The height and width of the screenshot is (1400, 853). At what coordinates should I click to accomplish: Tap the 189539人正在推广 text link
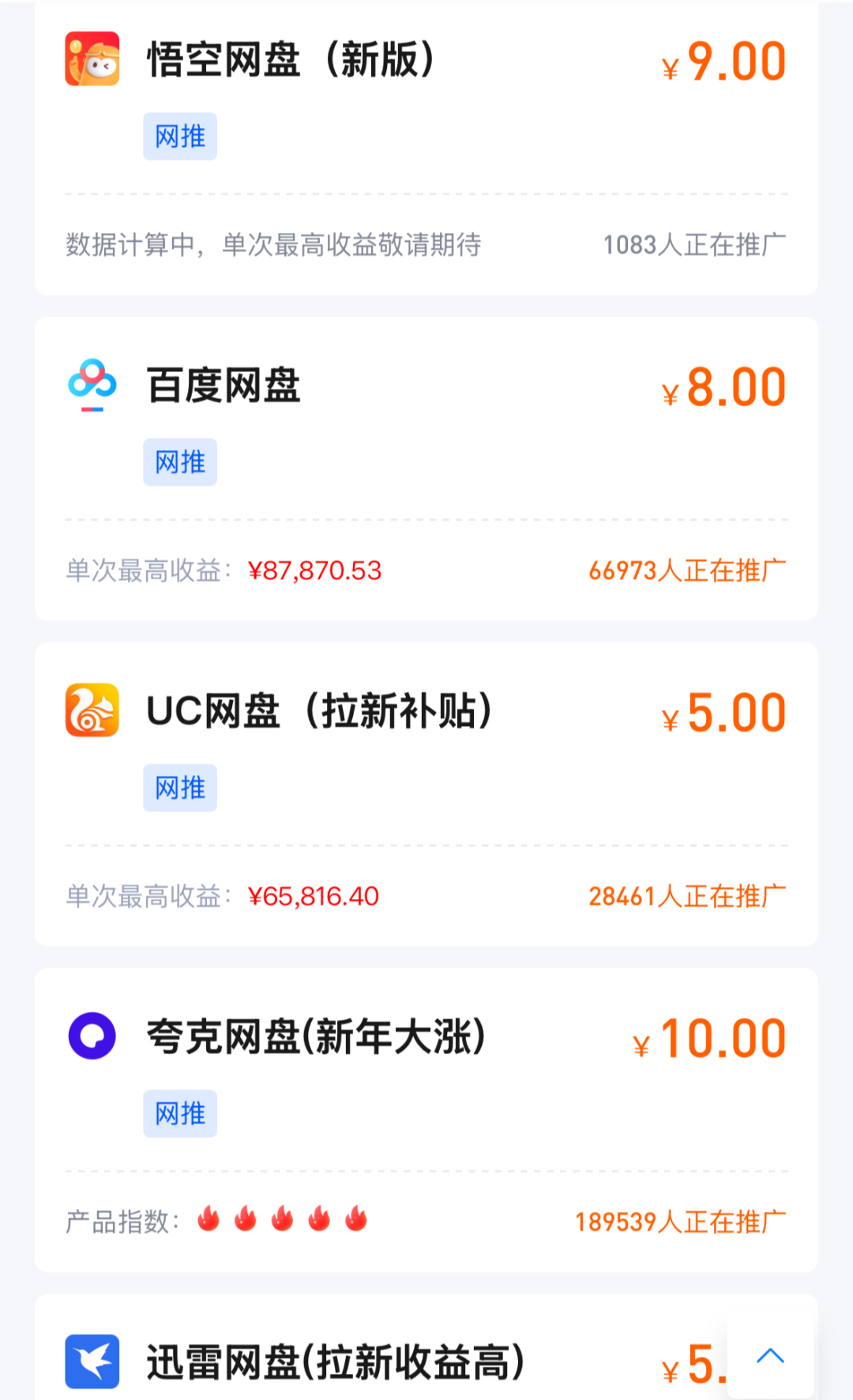click(x=679, y=1221)
